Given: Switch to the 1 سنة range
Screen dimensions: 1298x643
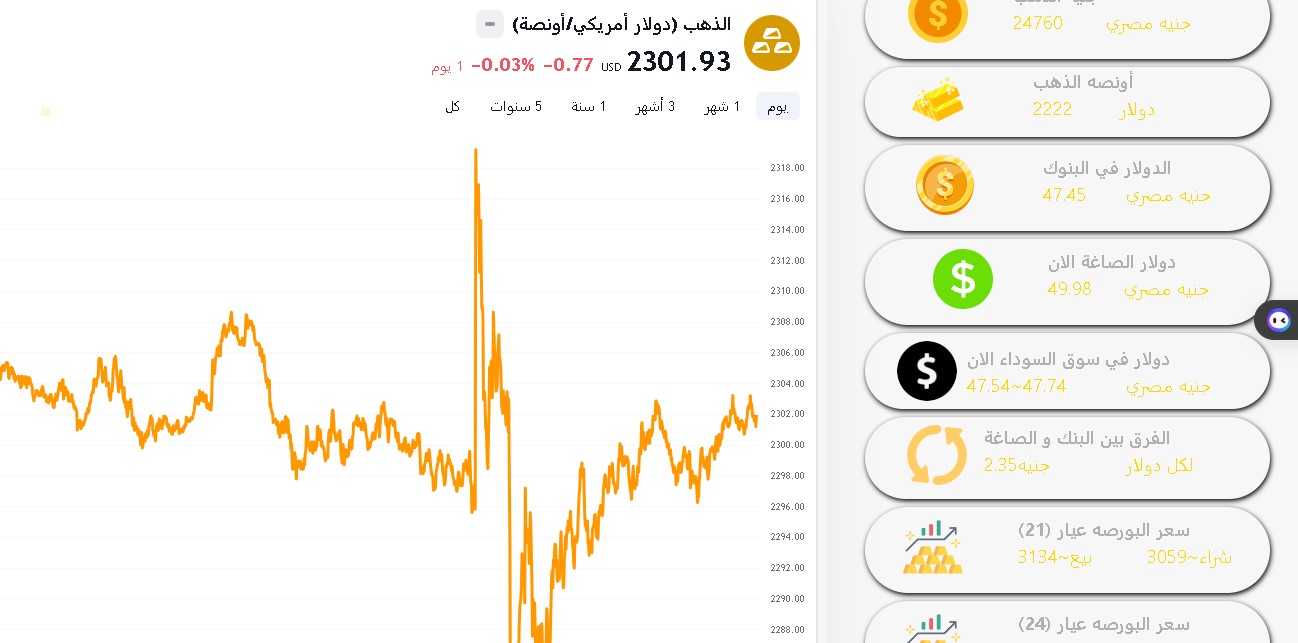Looking at the screenshot, I should click(x=588, y=107).
